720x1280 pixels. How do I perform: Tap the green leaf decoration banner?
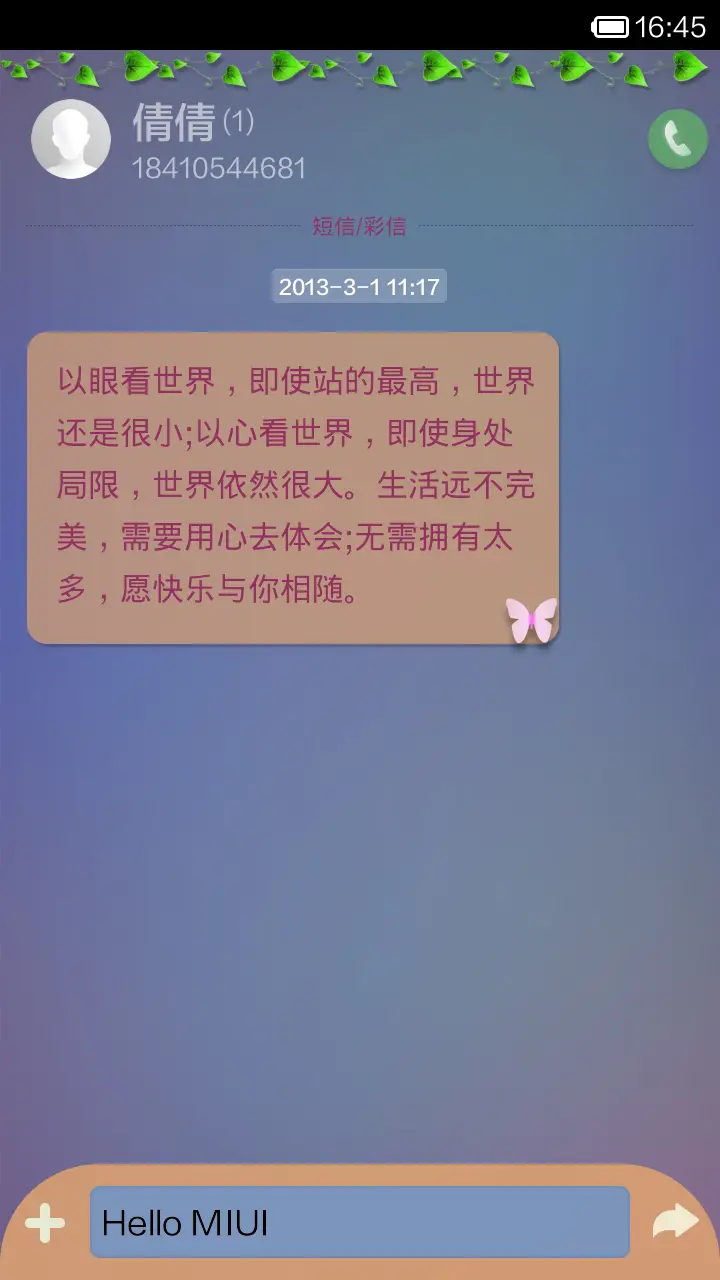(x=360, y=68)
